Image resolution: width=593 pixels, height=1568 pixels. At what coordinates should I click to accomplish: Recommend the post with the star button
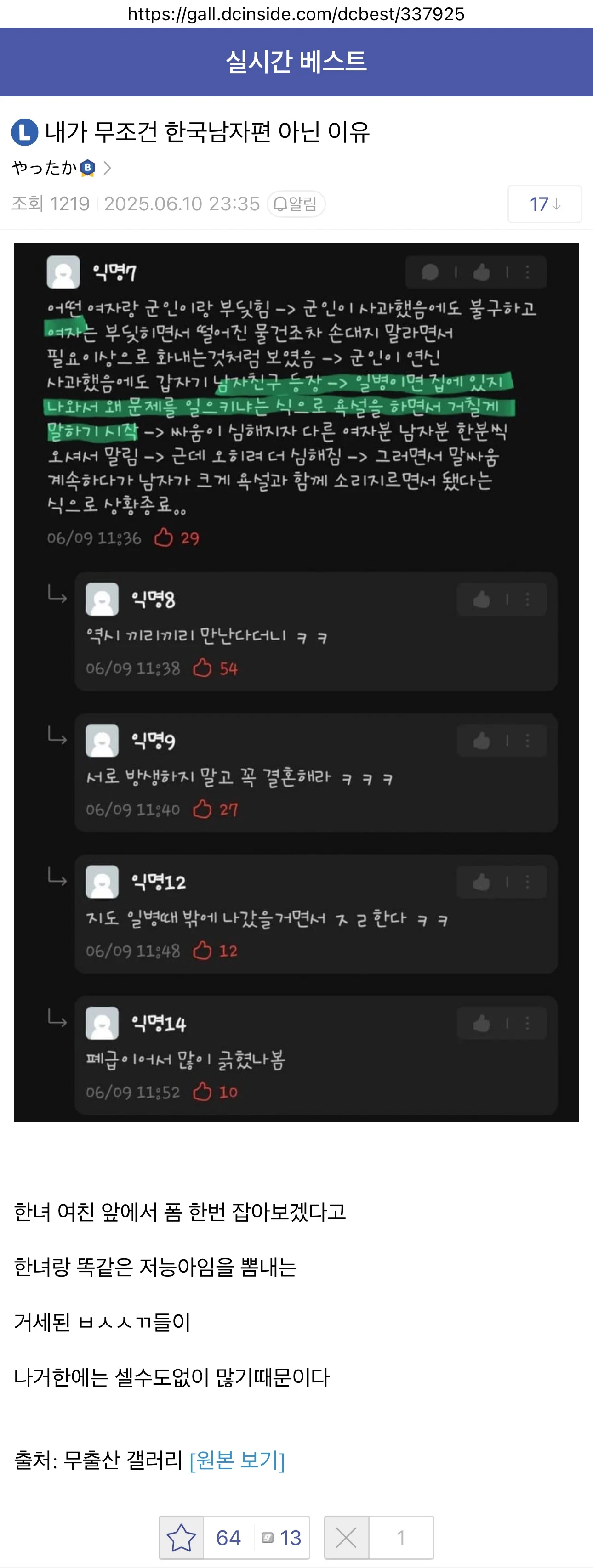182,1538
